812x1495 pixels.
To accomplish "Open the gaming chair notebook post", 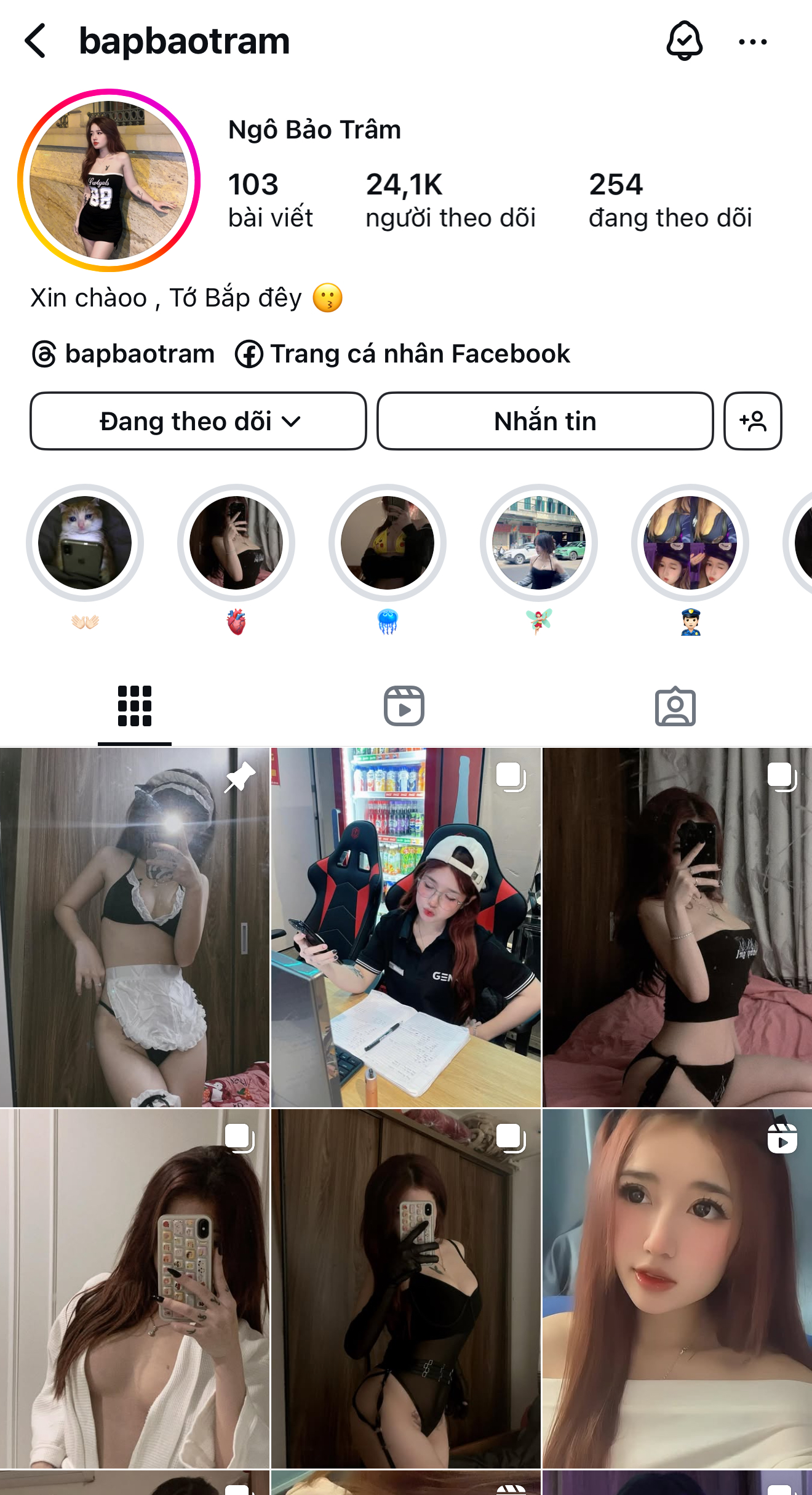I will coord(406,927).
